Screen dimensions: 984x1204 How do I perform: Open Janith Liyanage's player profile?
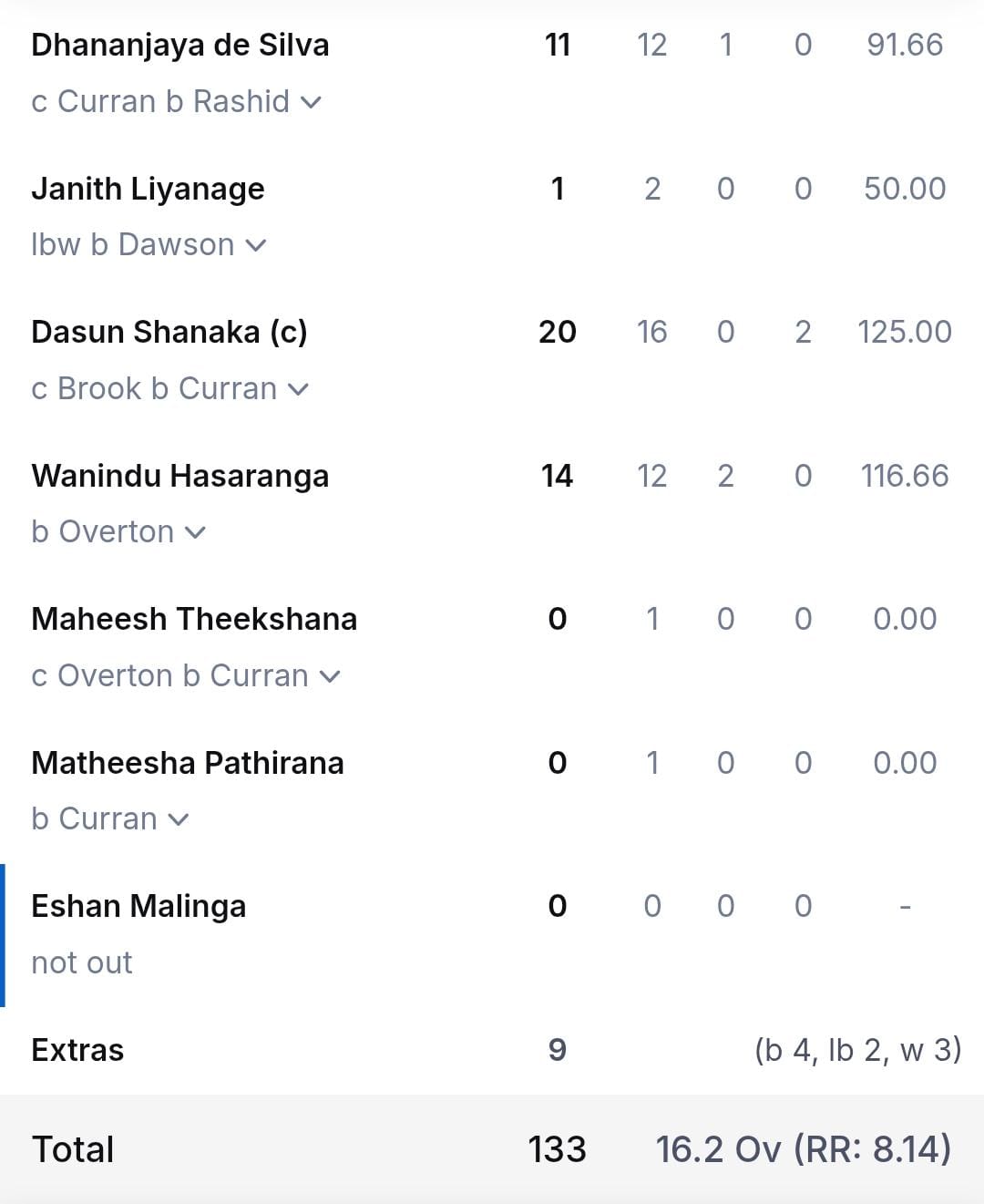(148, 189)
